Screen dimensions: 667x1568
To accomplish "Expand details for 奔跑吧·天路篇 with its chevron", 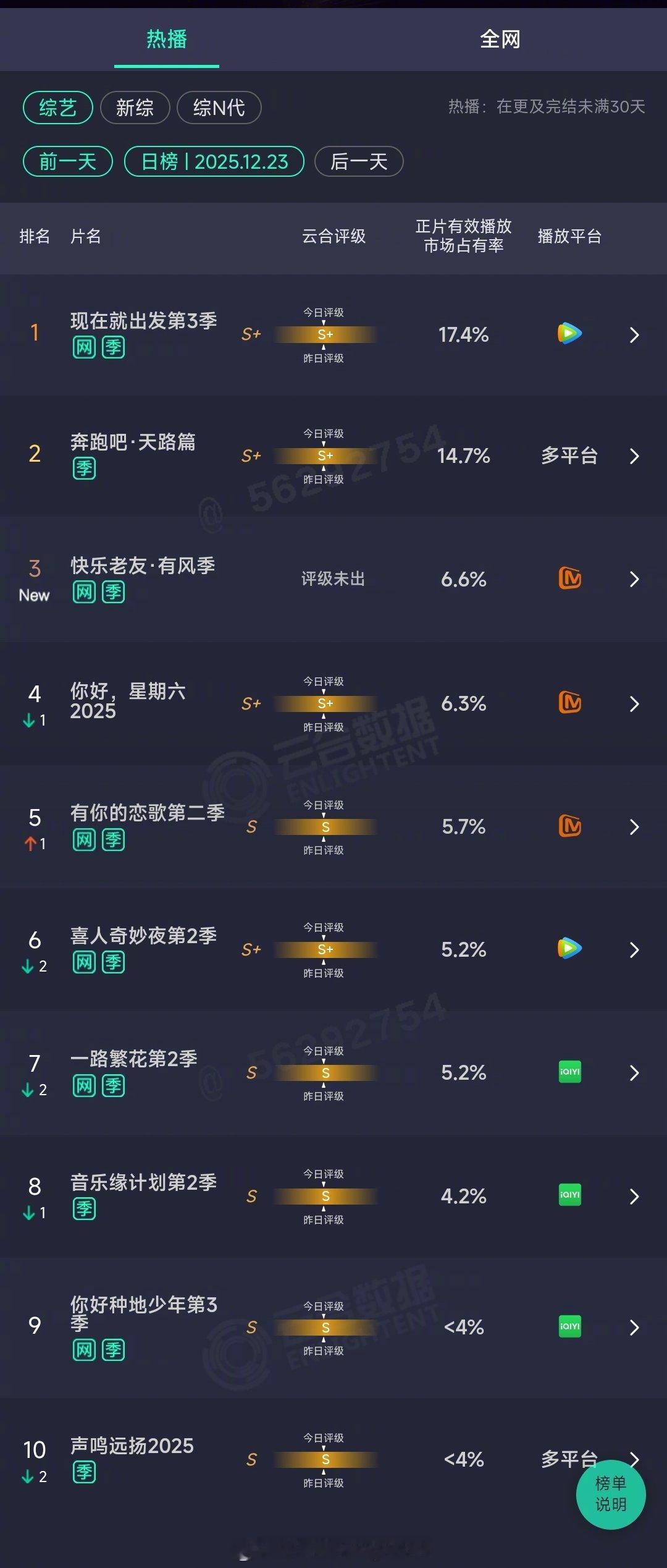I will (x=635, y=456).
